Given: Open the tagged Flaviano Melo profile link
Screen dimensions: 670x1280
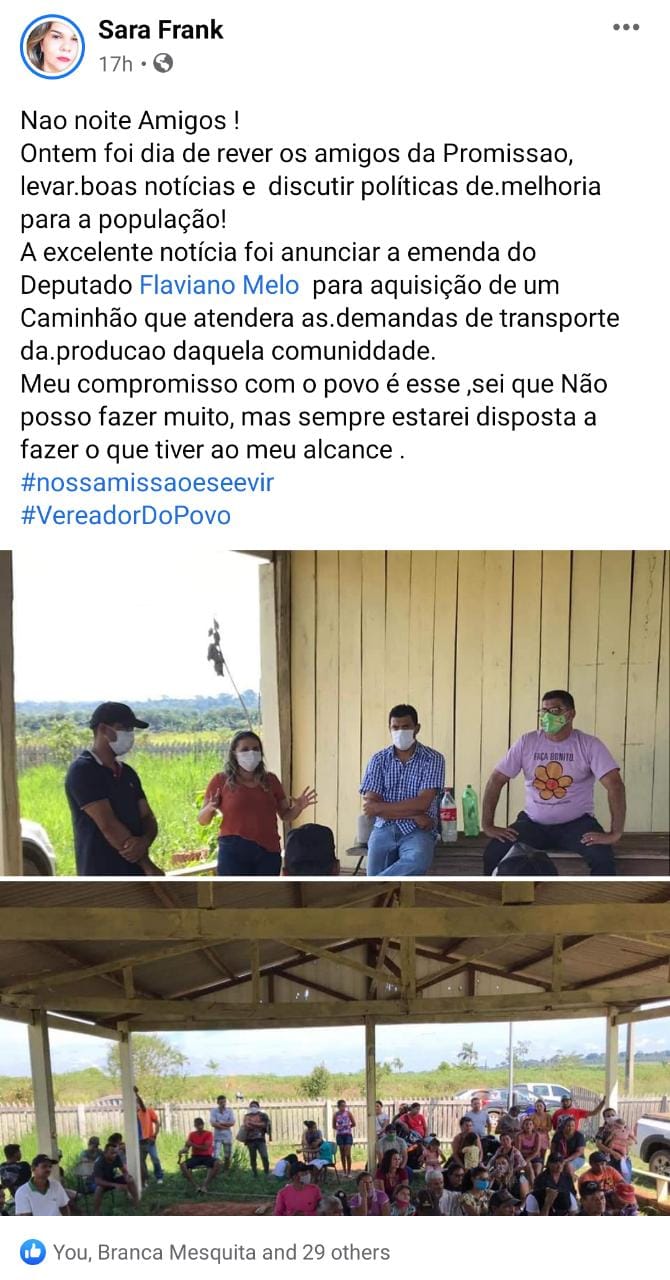Looking at the screenshot, I should 219,285.
